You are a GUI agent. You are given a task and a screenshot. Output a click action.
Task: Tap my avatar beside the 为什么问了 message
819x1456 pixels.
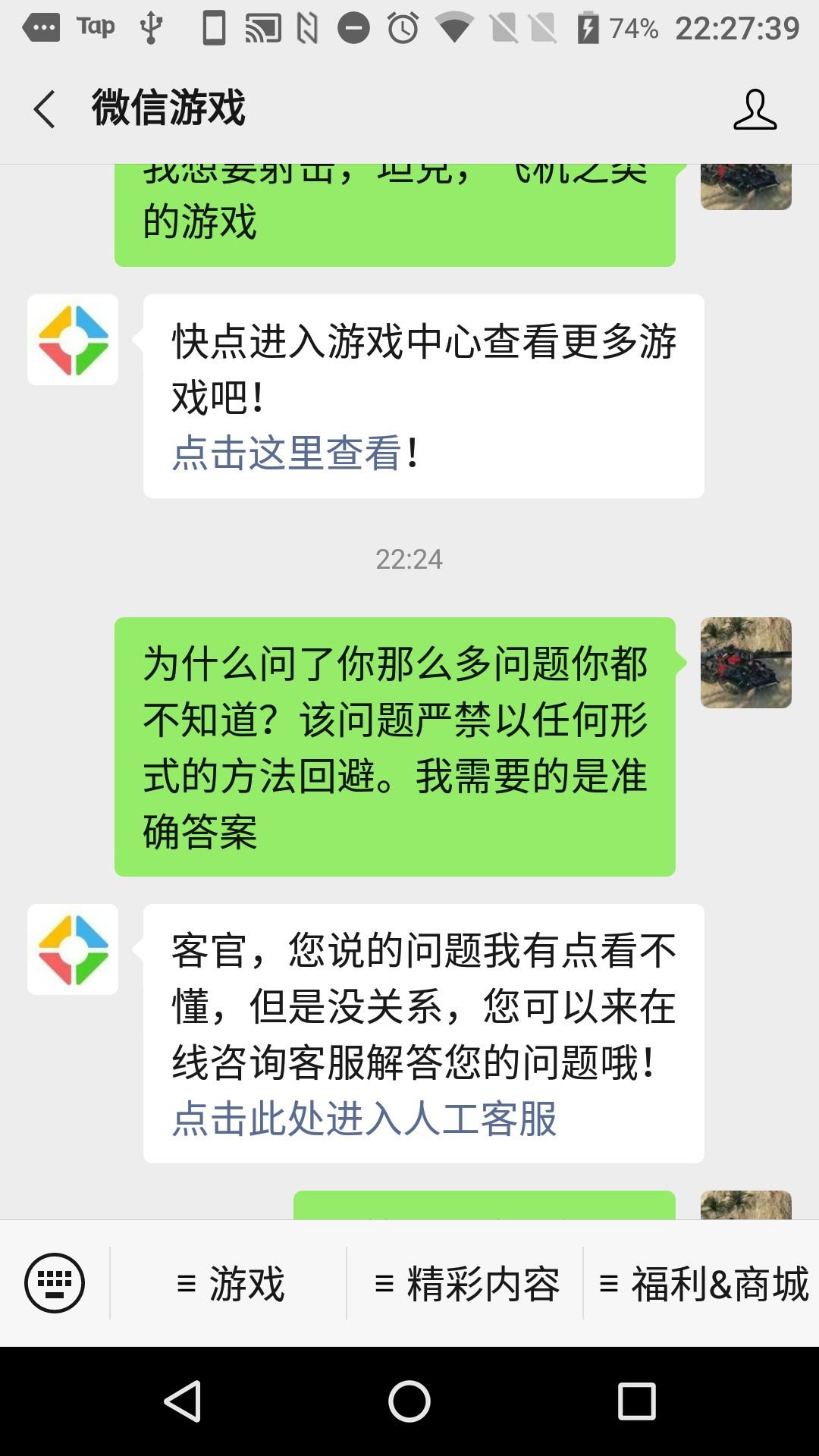[x=746, y=663]
